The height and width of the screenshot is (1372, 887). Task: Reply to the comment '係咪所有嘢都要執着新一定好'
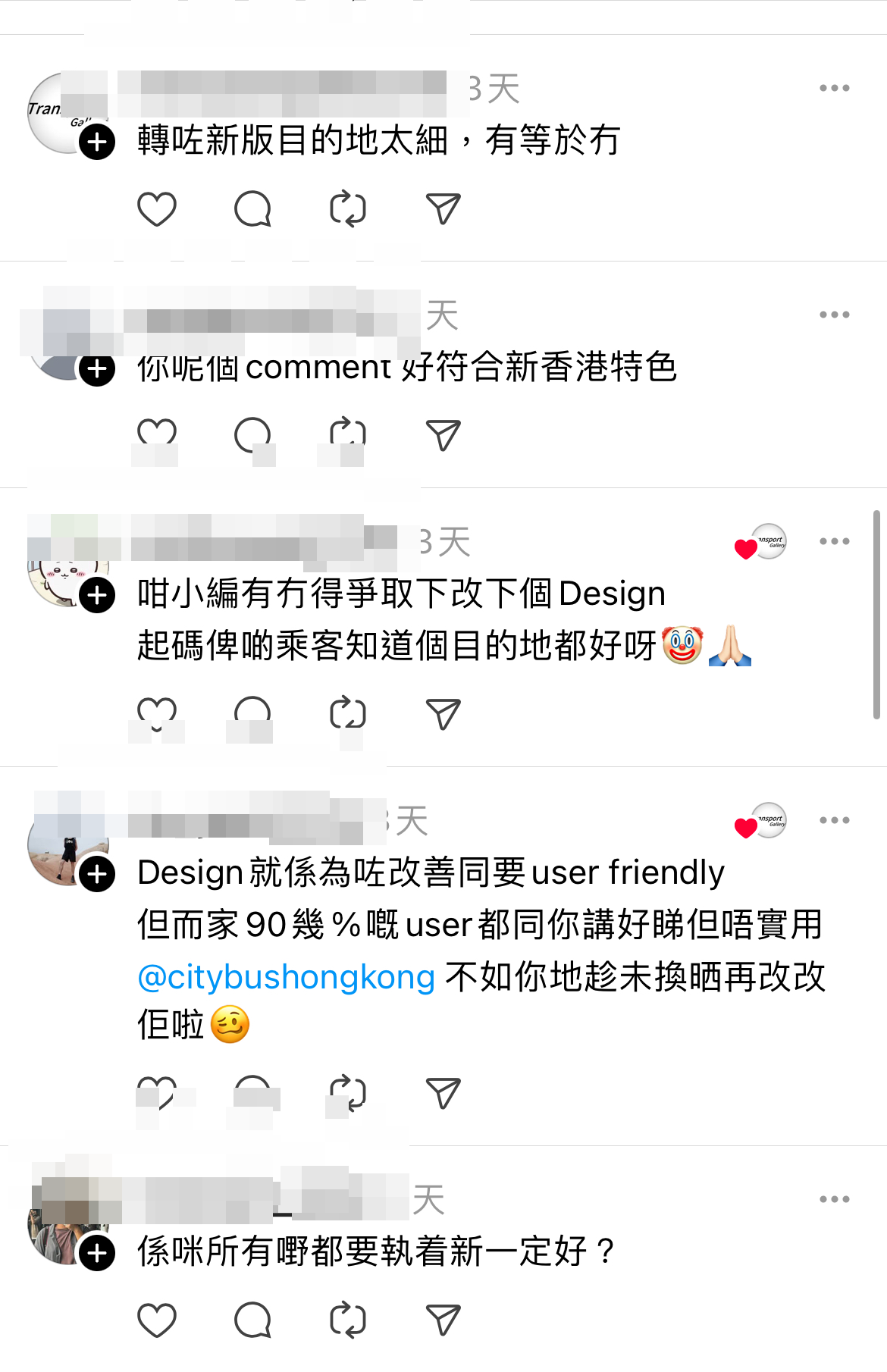tap(252, 1320)
